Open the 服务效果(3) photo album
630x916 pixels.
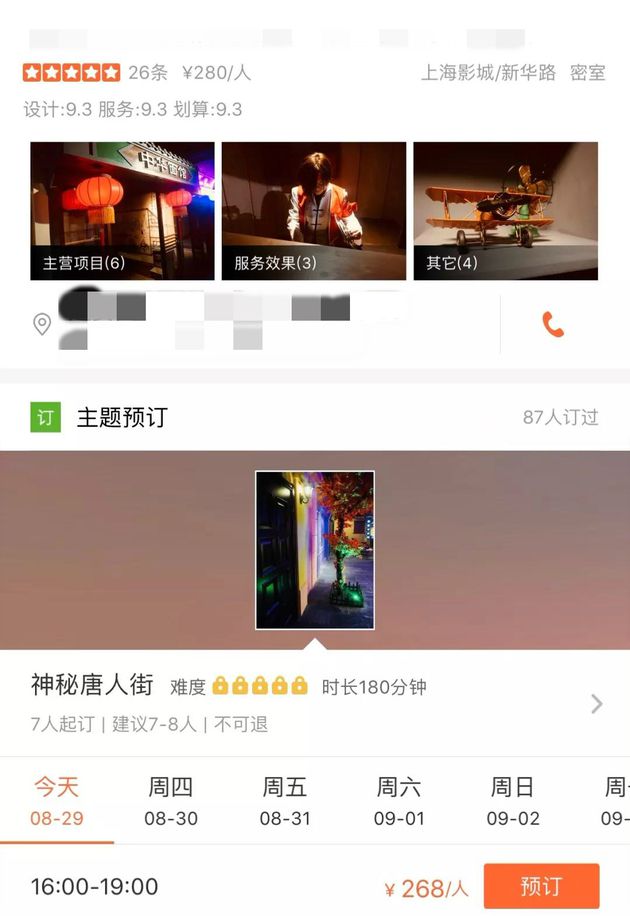click(314, 211)
